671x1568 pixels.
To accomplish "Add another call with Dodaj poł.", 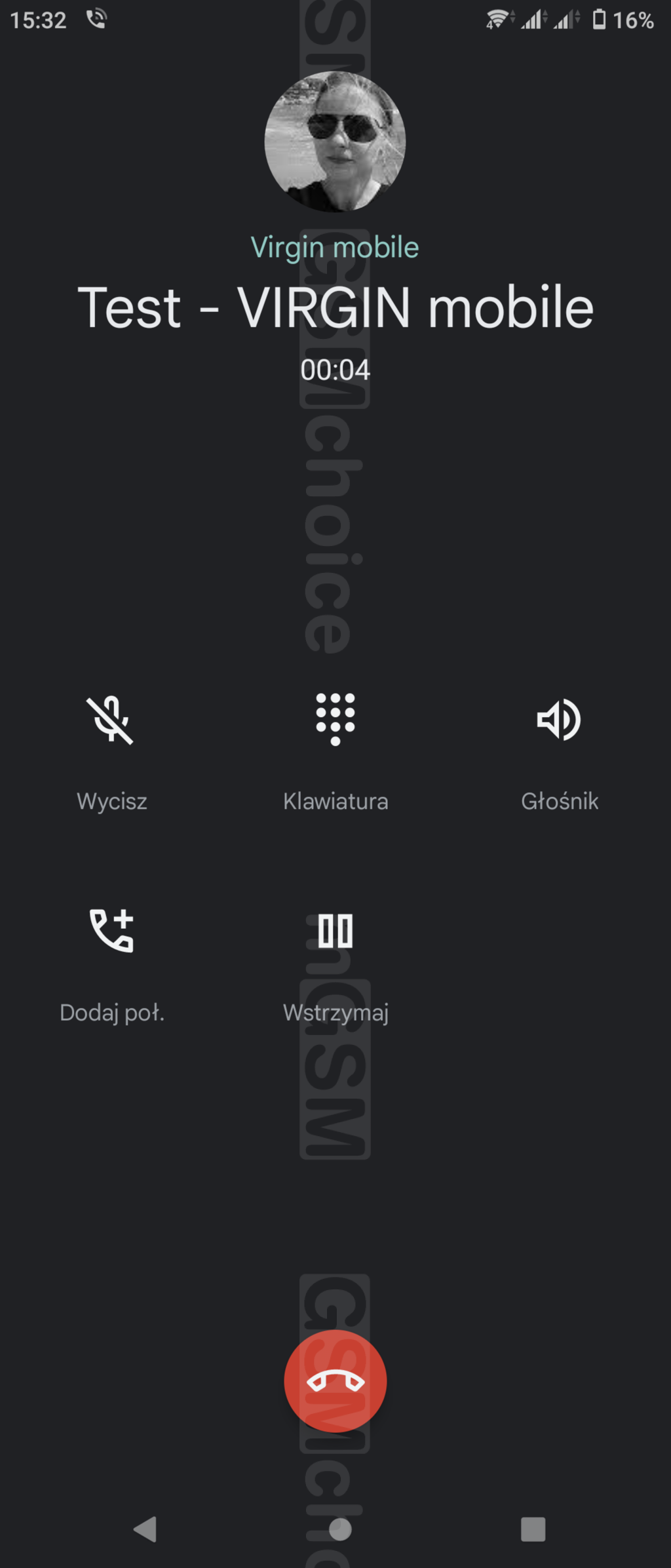I will click(111, 931).
